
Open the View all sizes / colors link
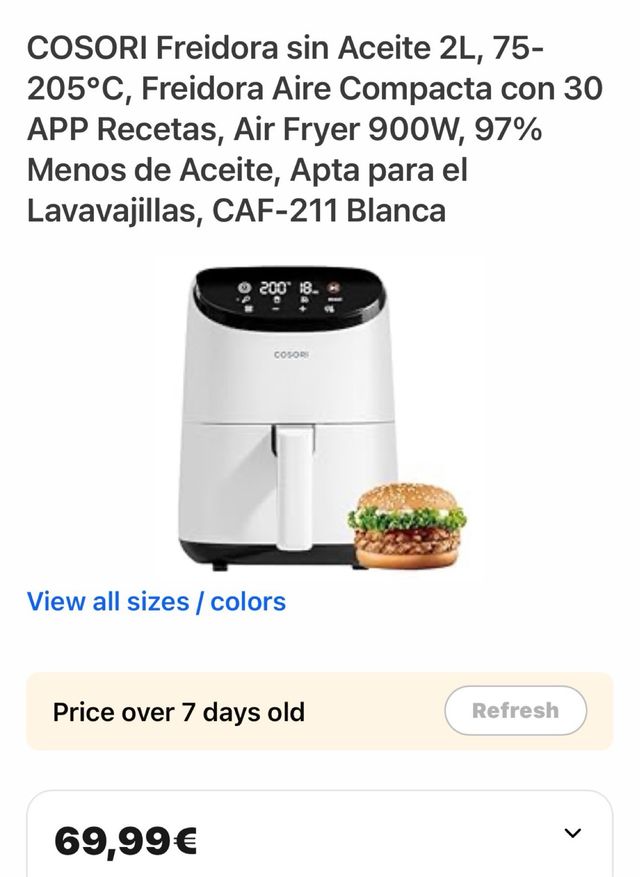point(156,602)
